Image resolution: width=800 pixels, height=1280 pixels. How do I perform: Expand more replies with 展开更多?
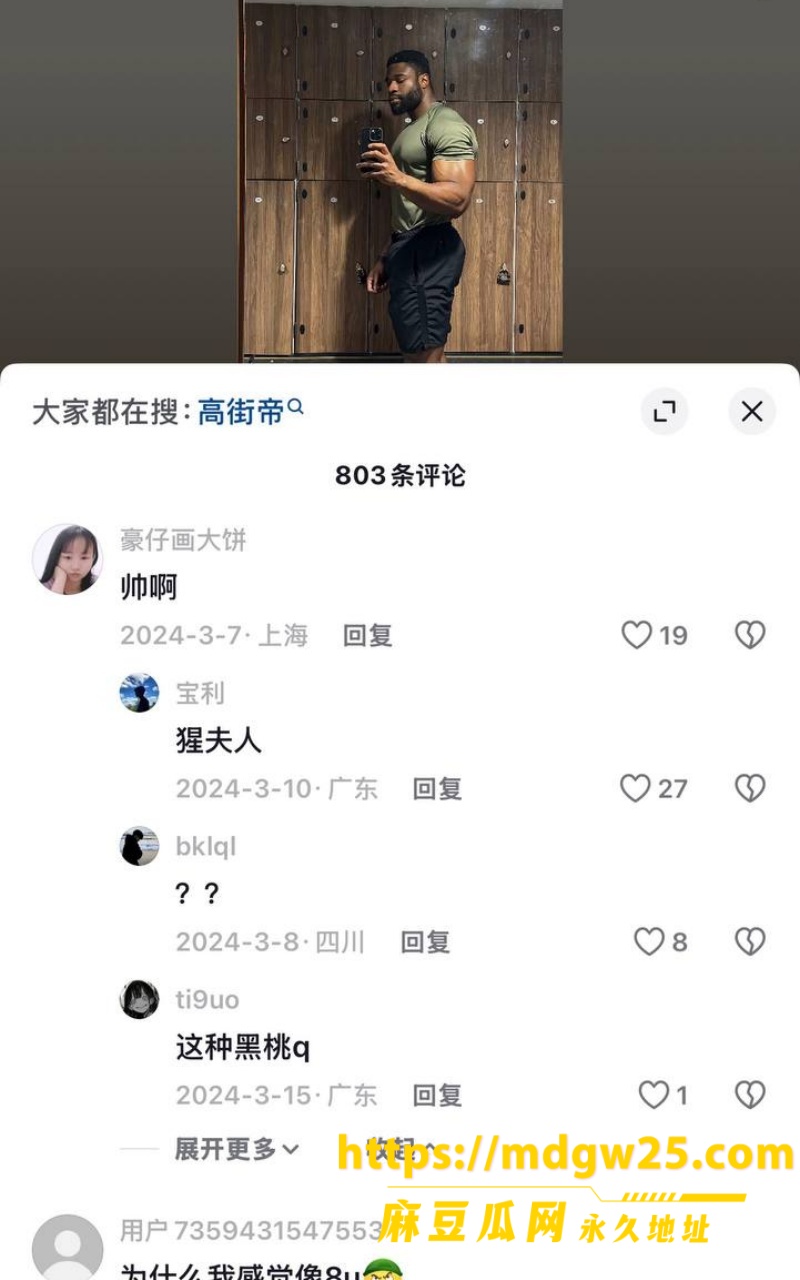237,1149
